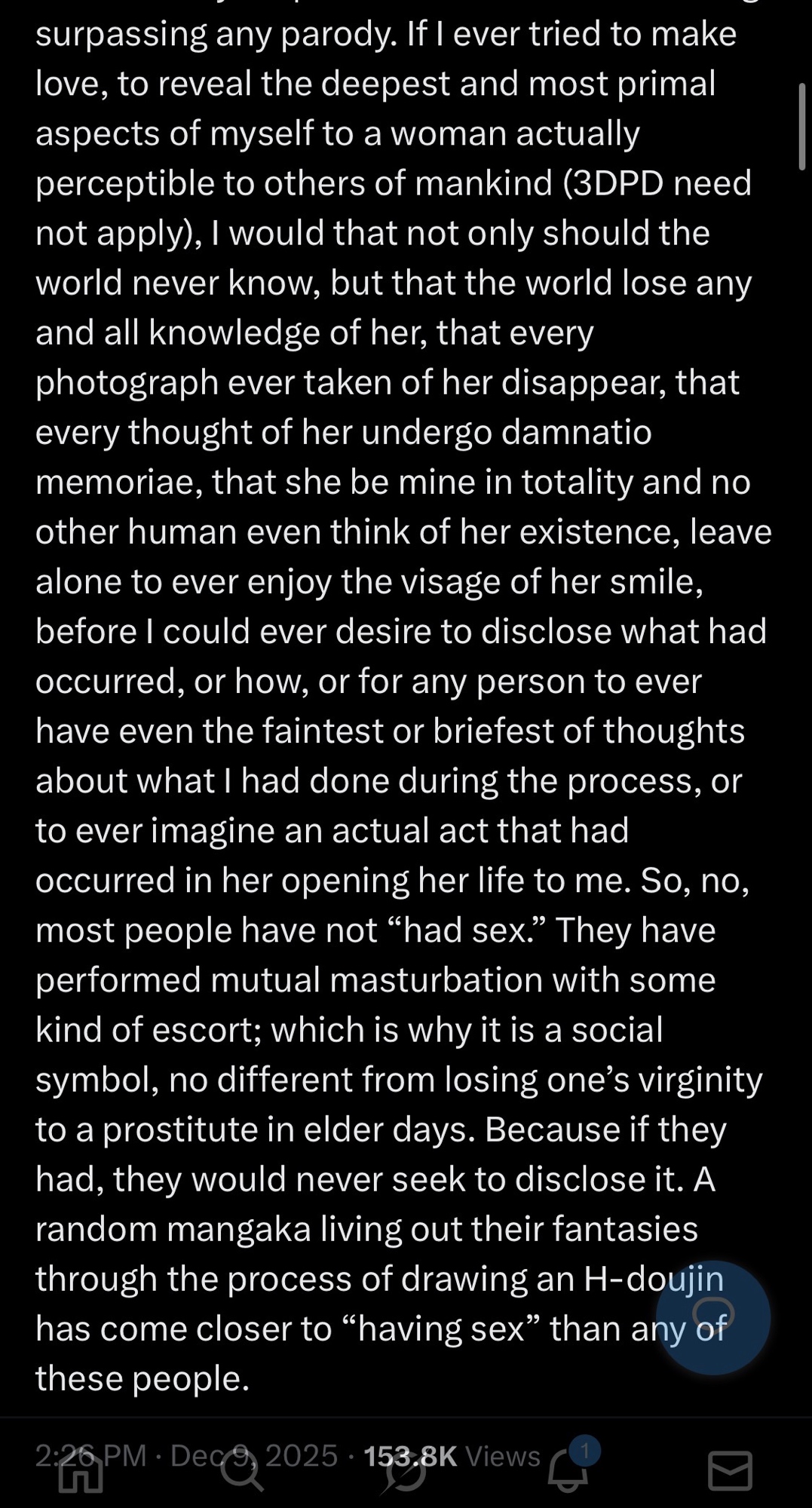Open the Grok tab

[405, 1471]
